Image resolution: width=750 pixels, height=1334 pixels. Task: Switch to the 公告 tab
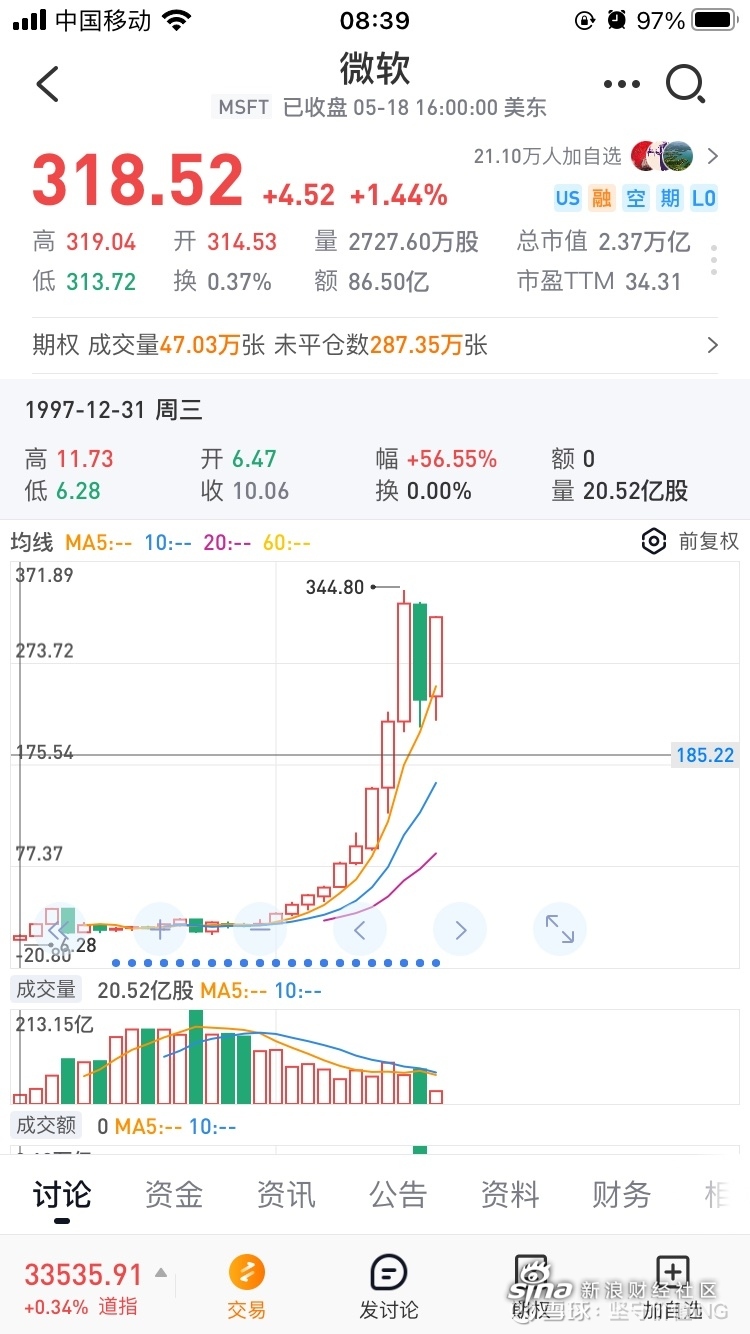(x=398, y=1194)
